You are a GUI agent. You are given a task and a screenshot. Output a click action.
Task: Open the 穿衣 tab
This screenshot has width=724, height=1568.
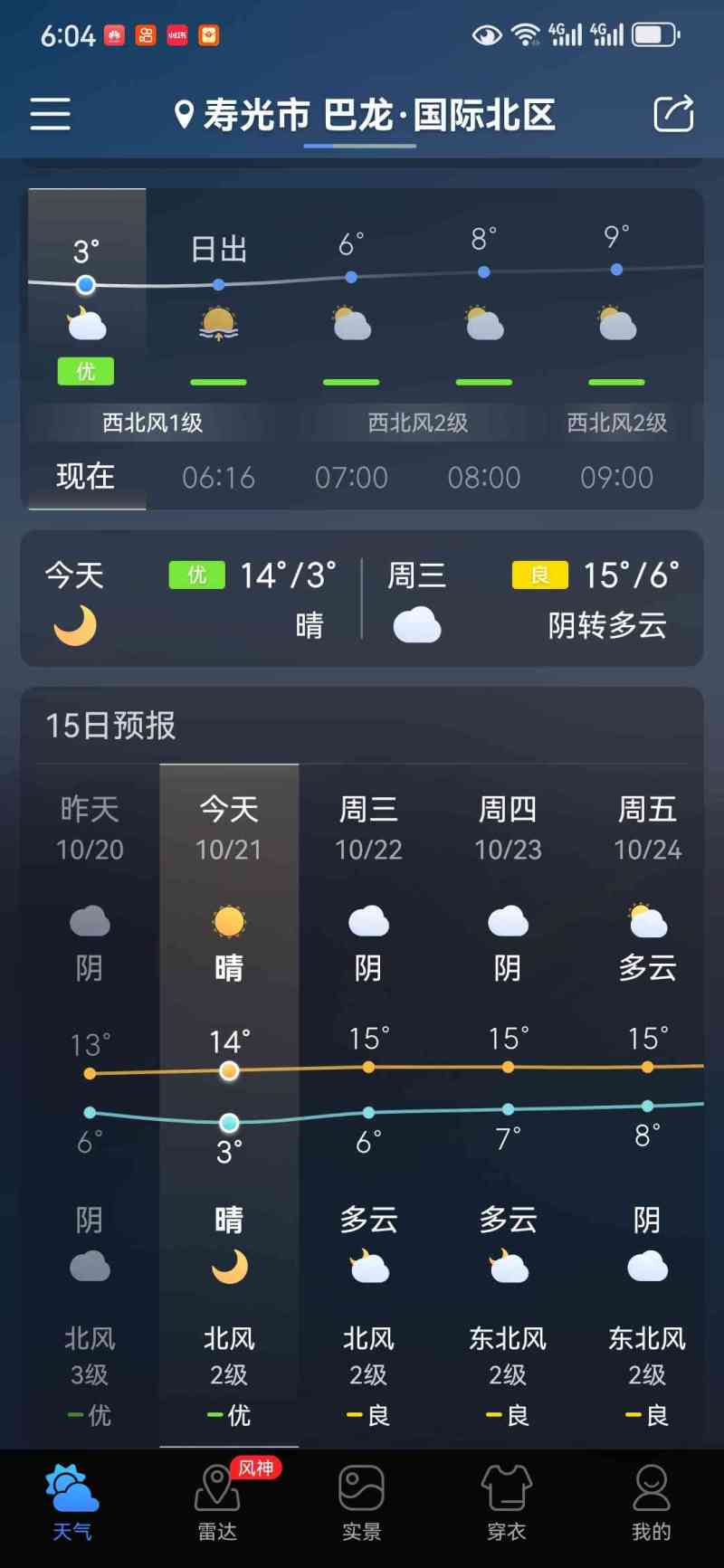507,1504
